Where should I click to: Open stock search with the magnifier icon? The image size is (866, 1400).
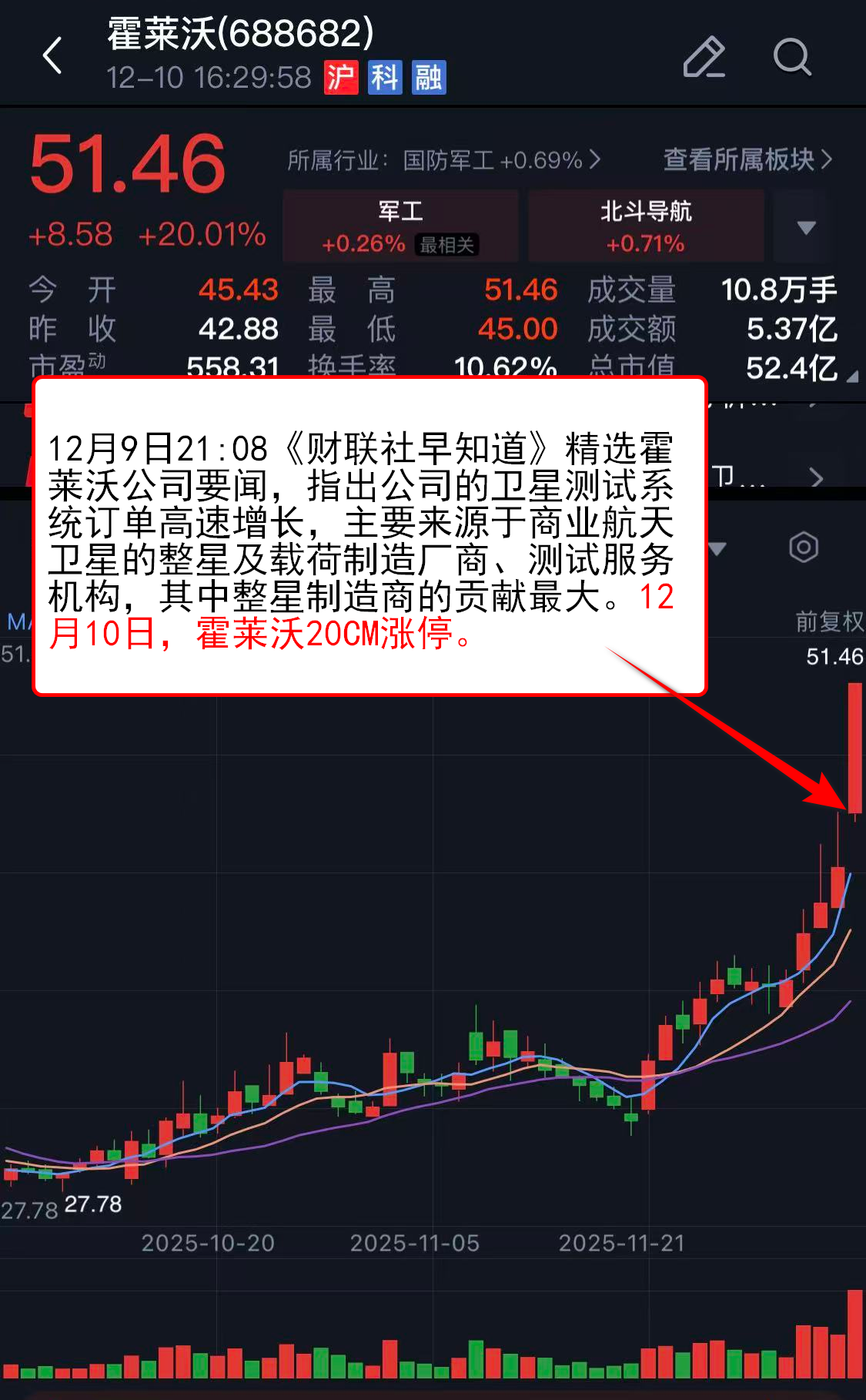(792, 57)
